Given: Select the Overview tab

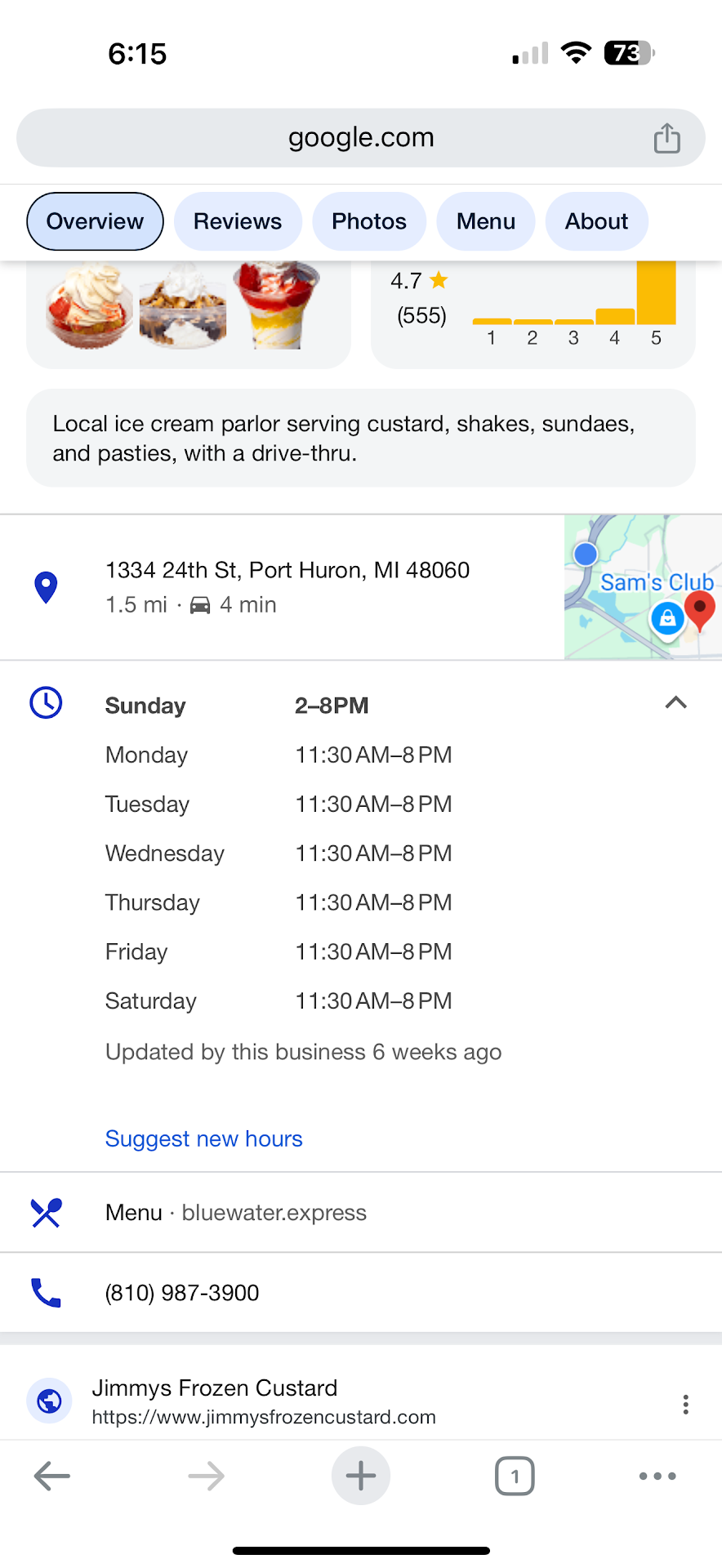Looking at the screenshot, I should [95, 221].
